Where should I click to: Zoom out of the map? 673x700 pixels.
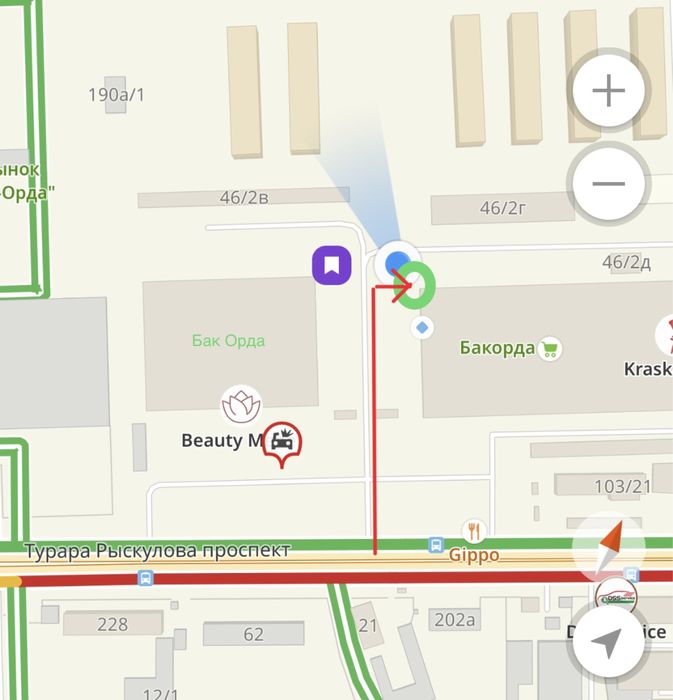click(x=608, y=184)
